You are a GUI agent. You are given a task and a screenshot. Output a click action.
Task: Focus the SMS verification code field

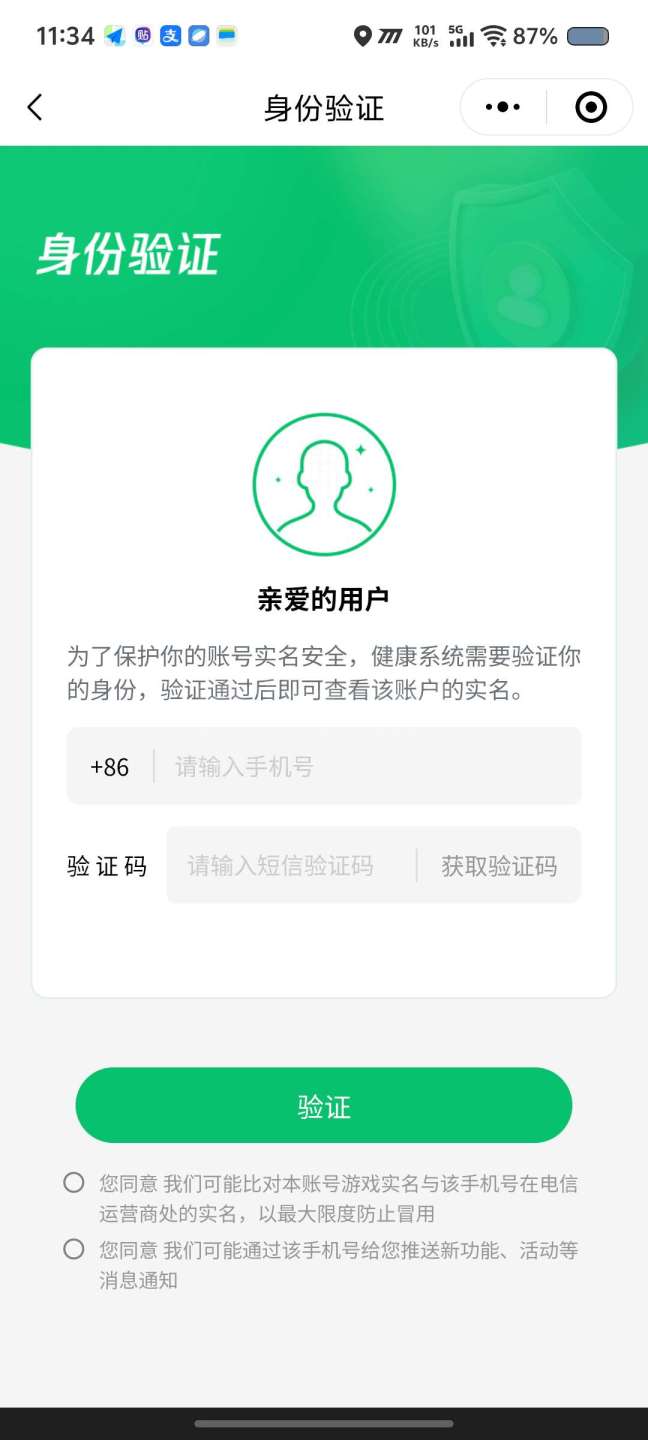click(290, 866)
